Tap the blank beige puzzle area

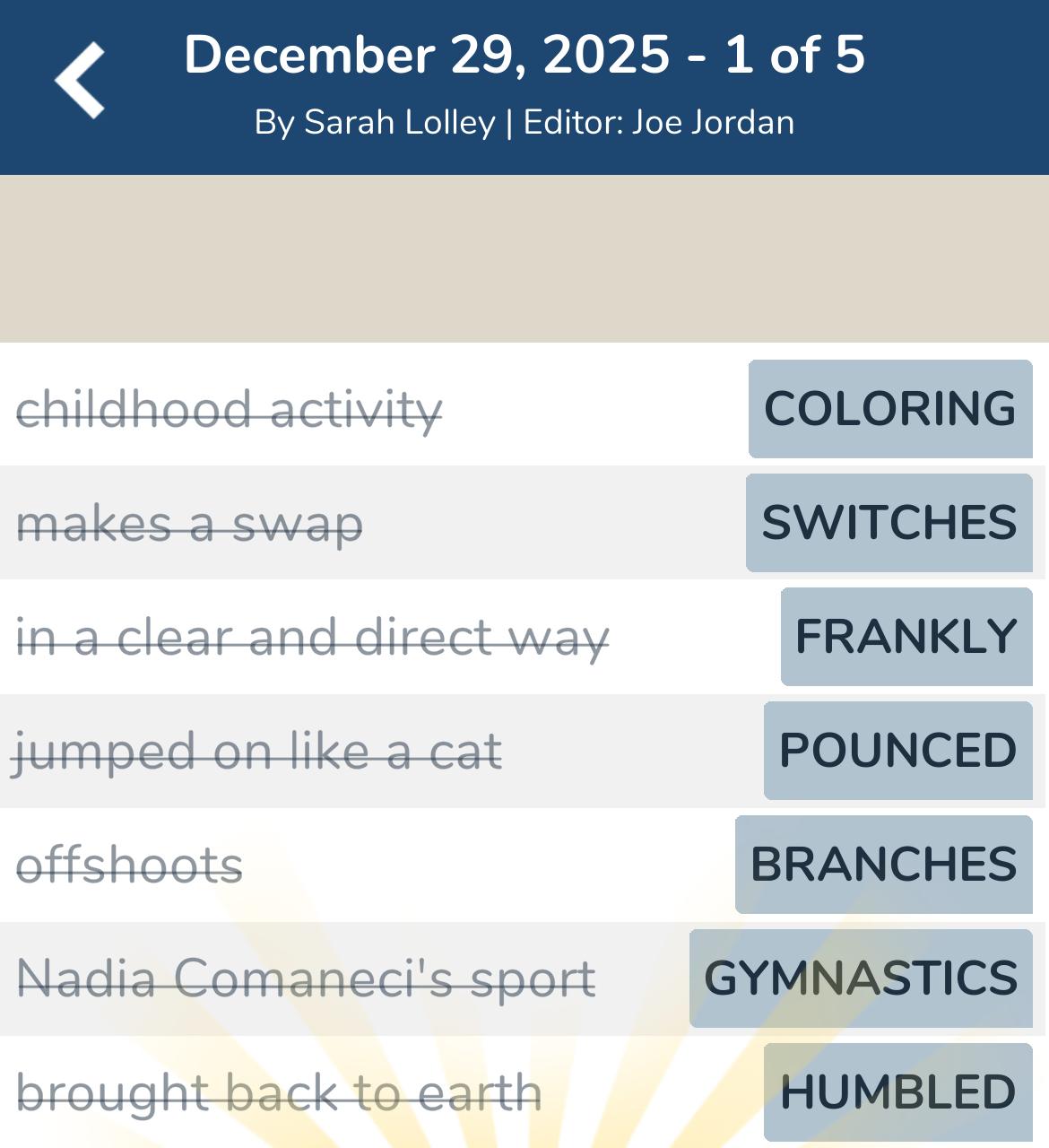pos(524,256)
